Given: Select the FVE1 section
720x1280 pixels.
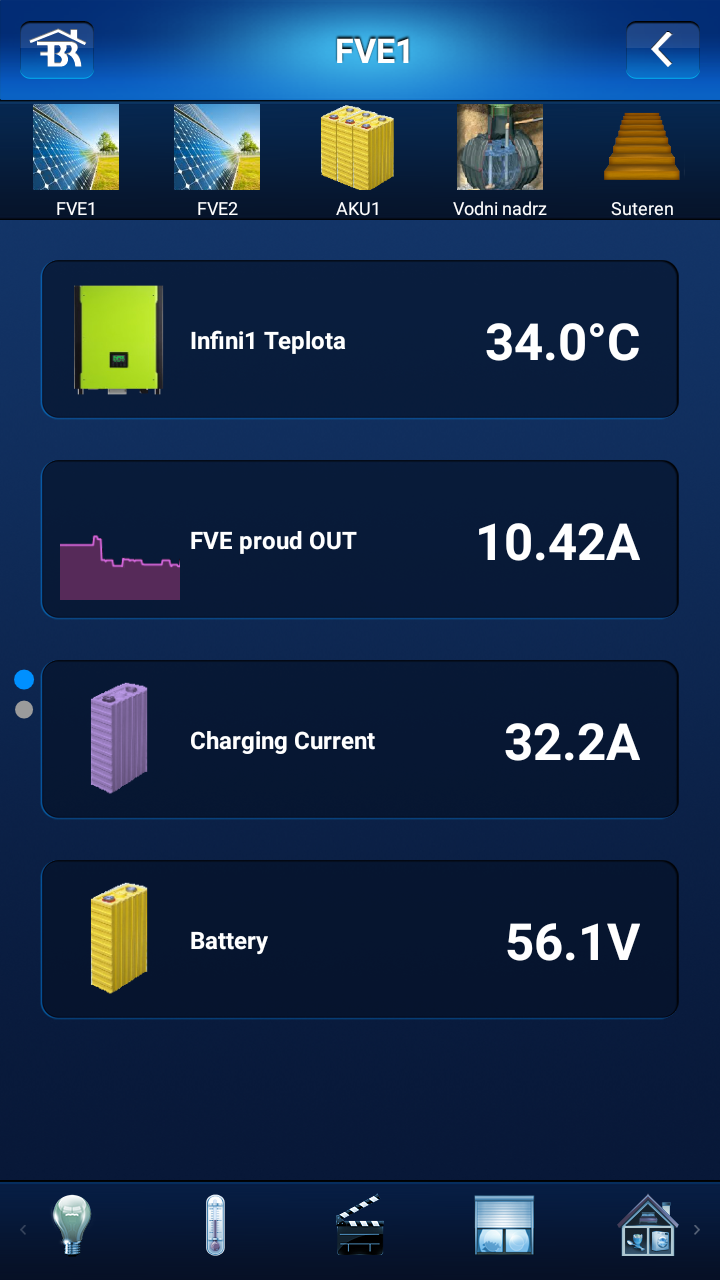Looking at the screenshot, I should pyautogui.click(x=76, y=160).
